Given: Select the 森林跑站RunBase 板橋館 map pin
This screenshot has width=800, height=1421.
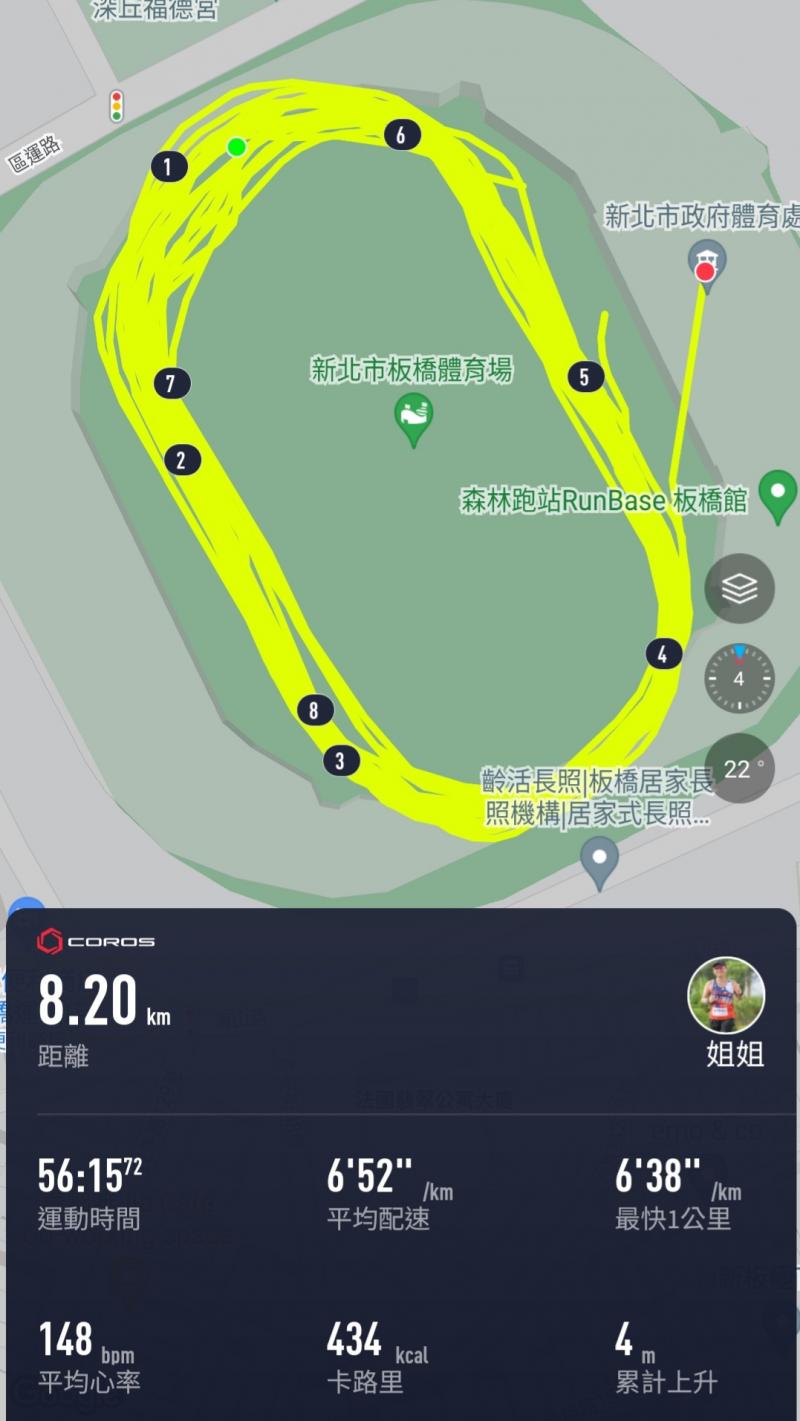Looking at the screenshot, I should [778, 496].
